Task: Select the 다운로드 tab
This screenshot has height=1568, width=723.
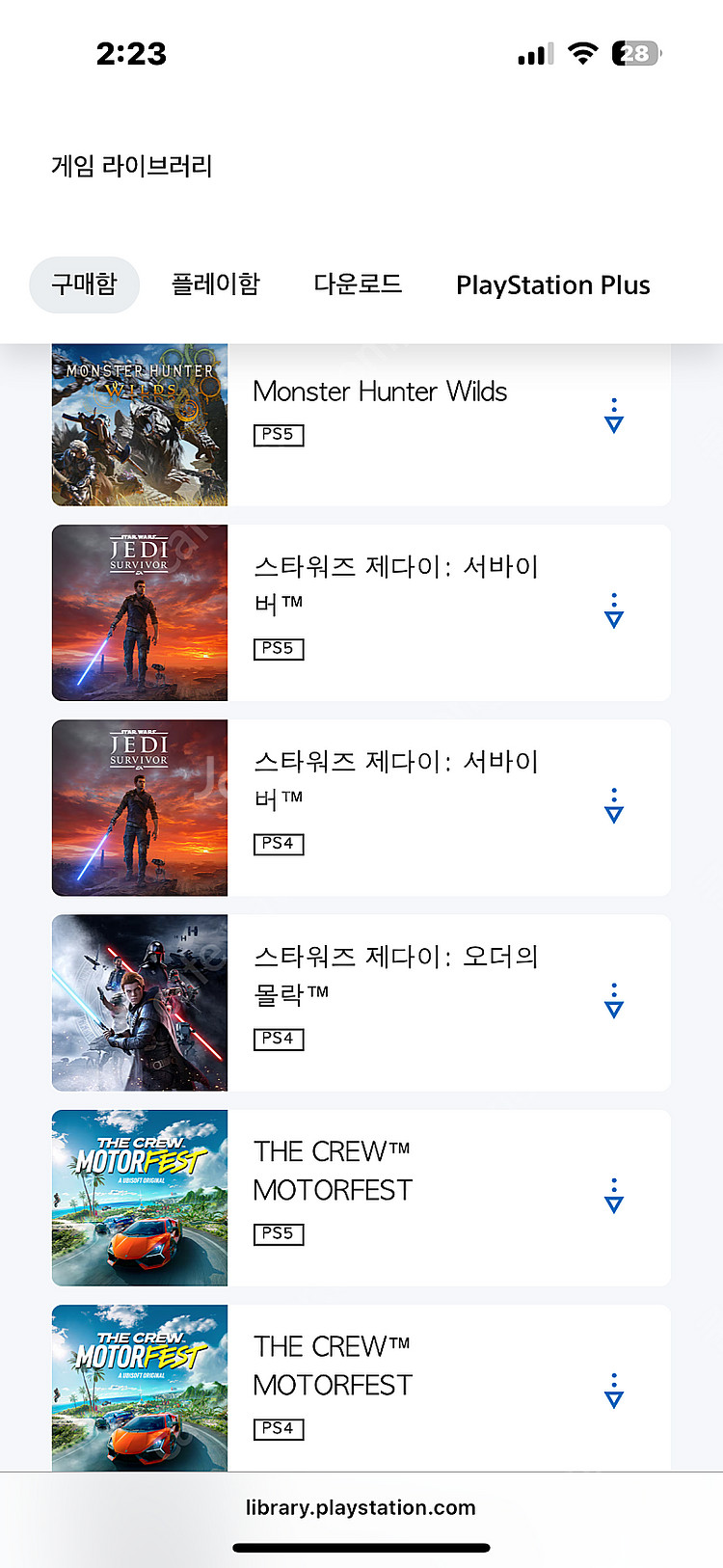Action: tap(358, 284)
